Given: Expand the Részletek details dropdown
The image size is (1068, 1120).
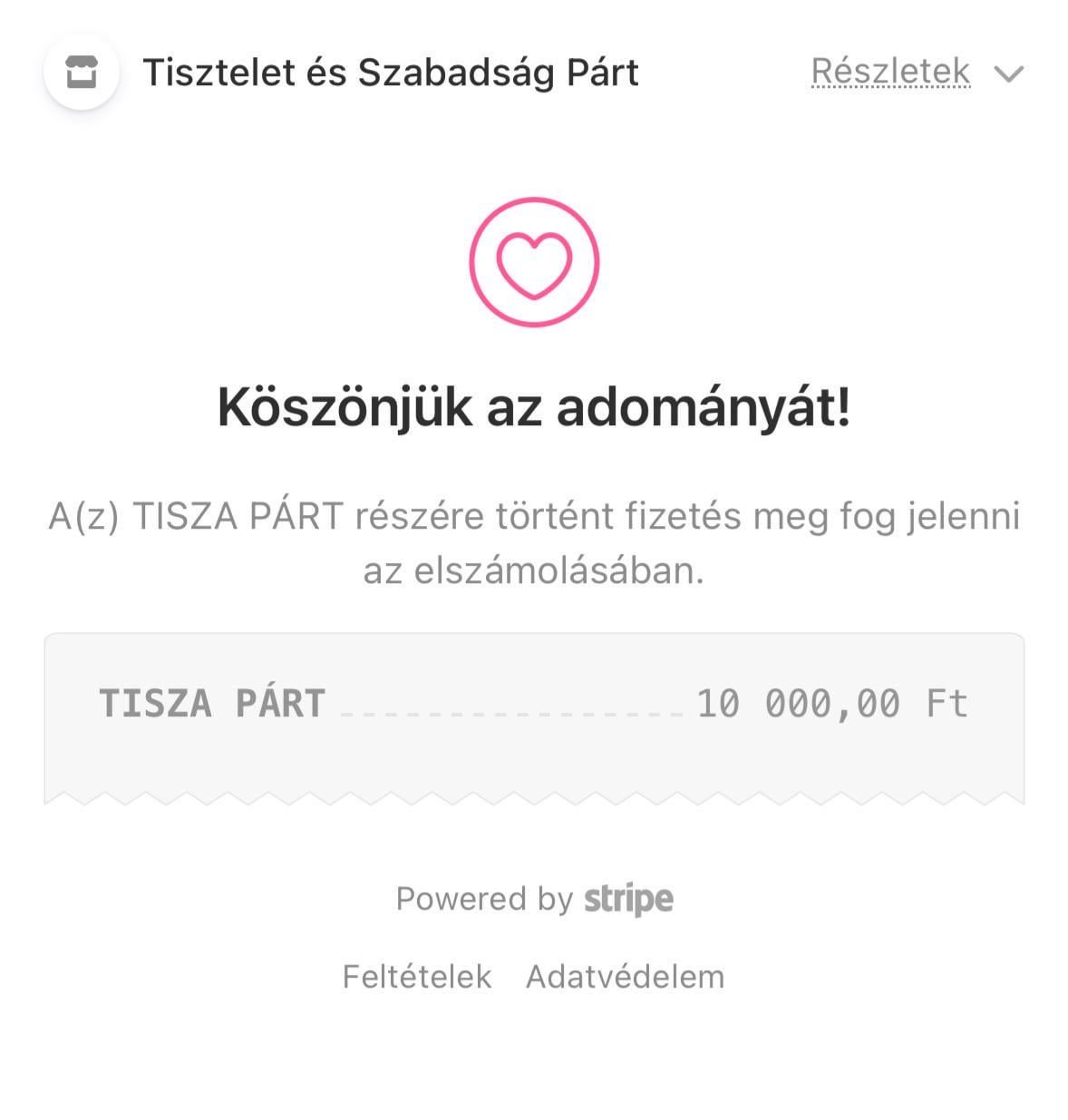Looking at the screenshot, I should click(916, 73).
